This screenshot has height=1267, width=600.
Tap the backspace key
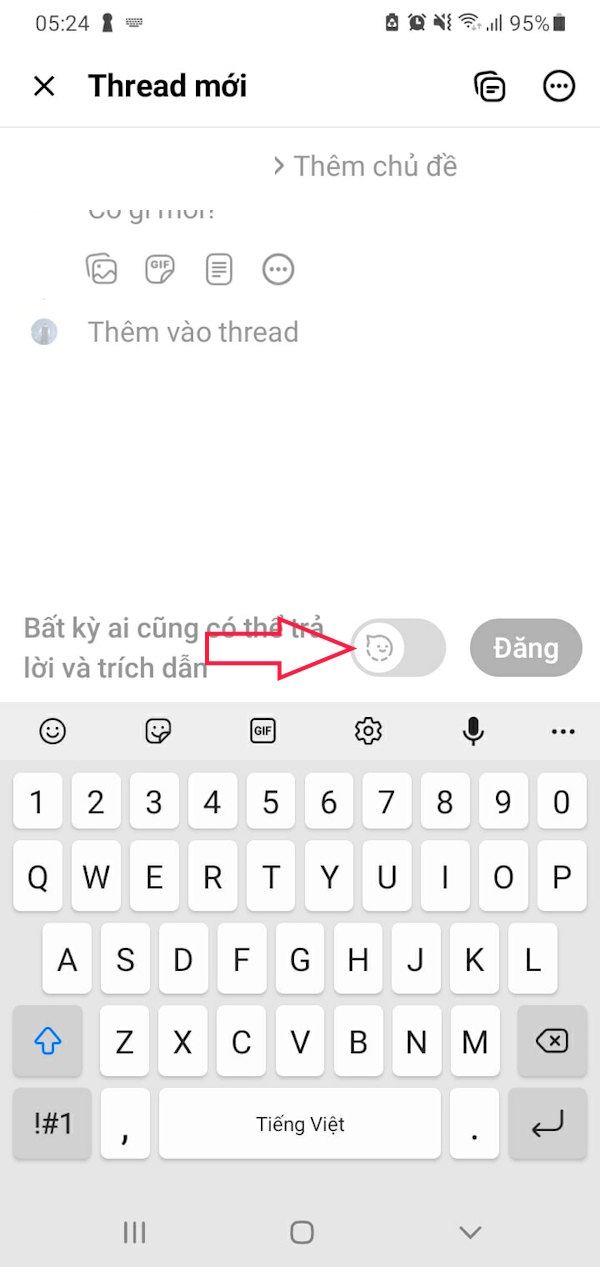[551, 1041]
